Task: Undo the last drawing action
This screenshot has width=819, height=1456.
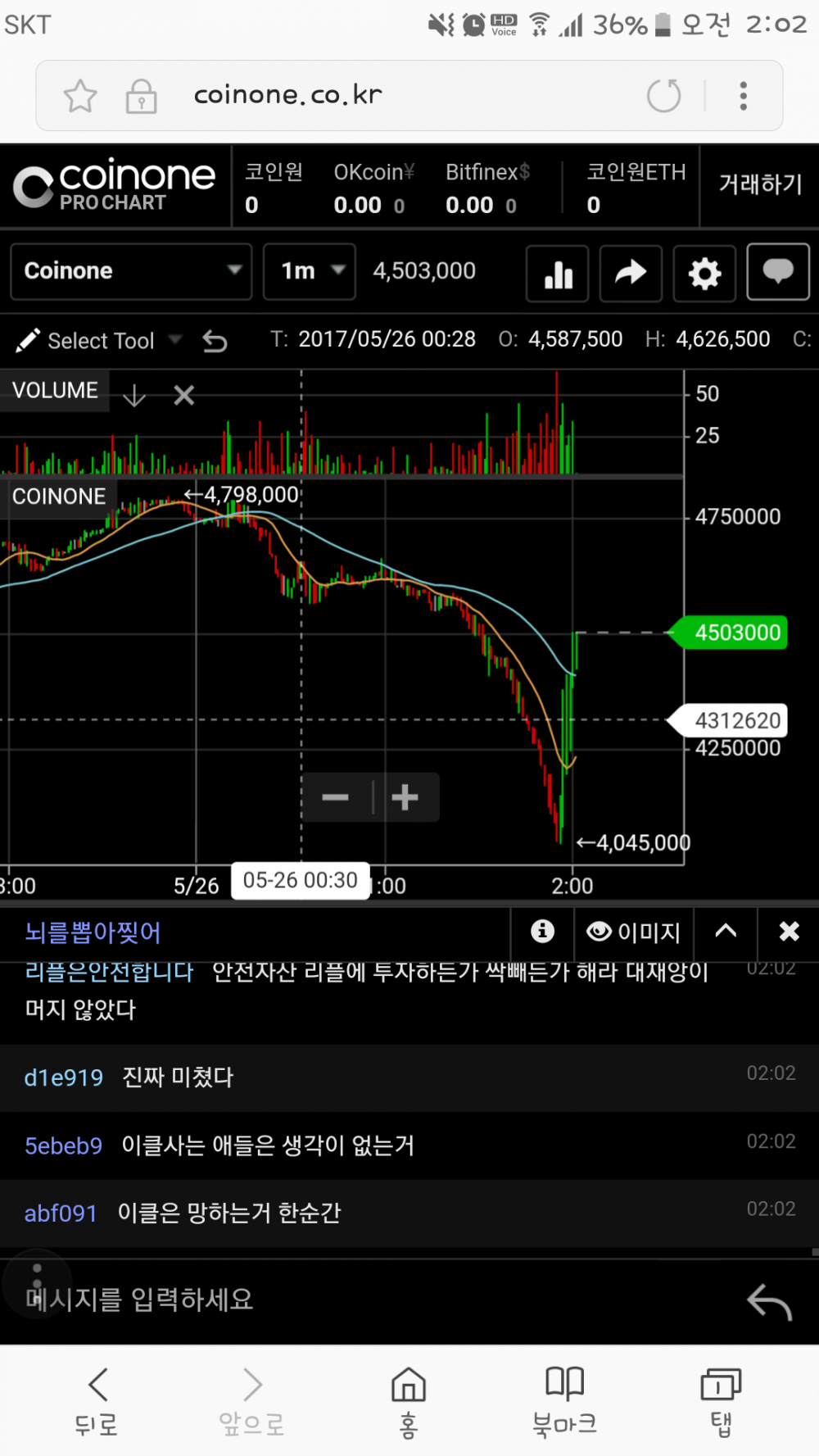Action: pos(215,341)
